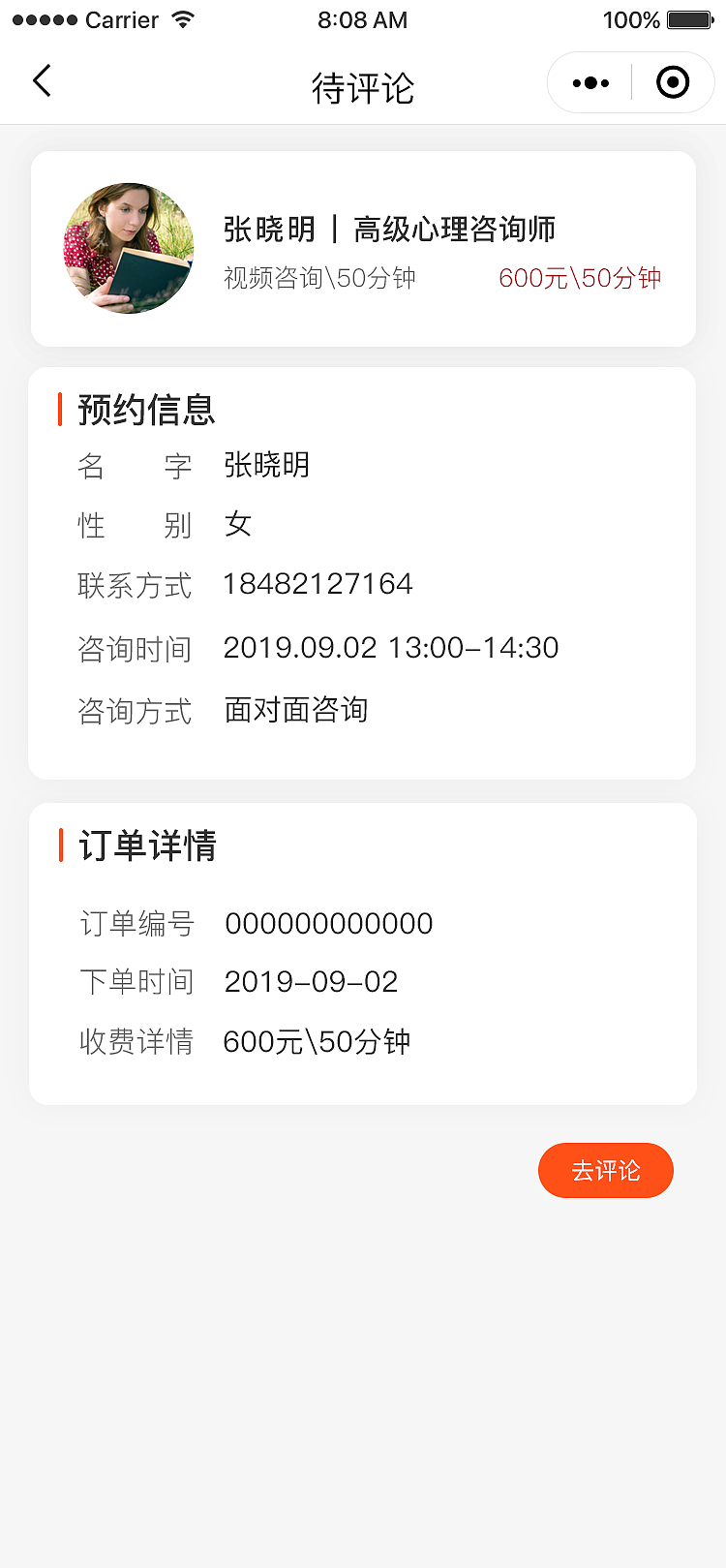This screenshot has width=726, height=1568.
Task: Tap the orange marker beside 预约信息
Action: click(59, 410)
